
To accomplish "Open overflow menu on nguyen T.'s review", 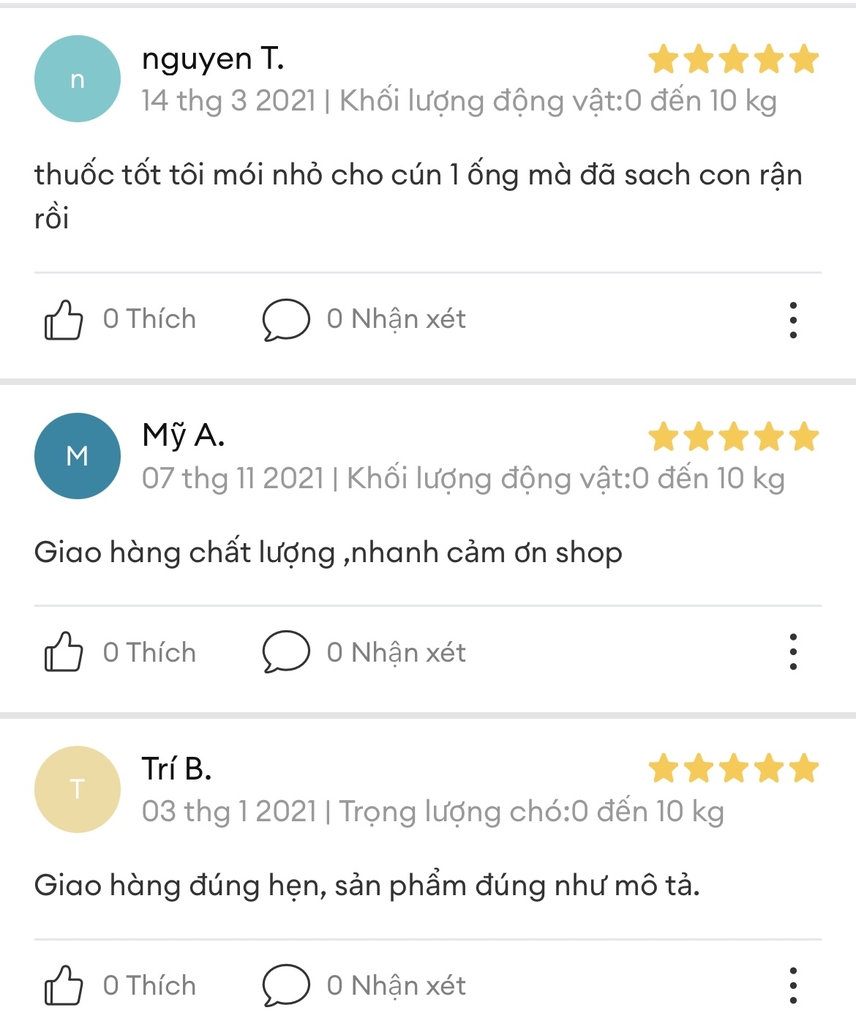I will pos(793,320).
